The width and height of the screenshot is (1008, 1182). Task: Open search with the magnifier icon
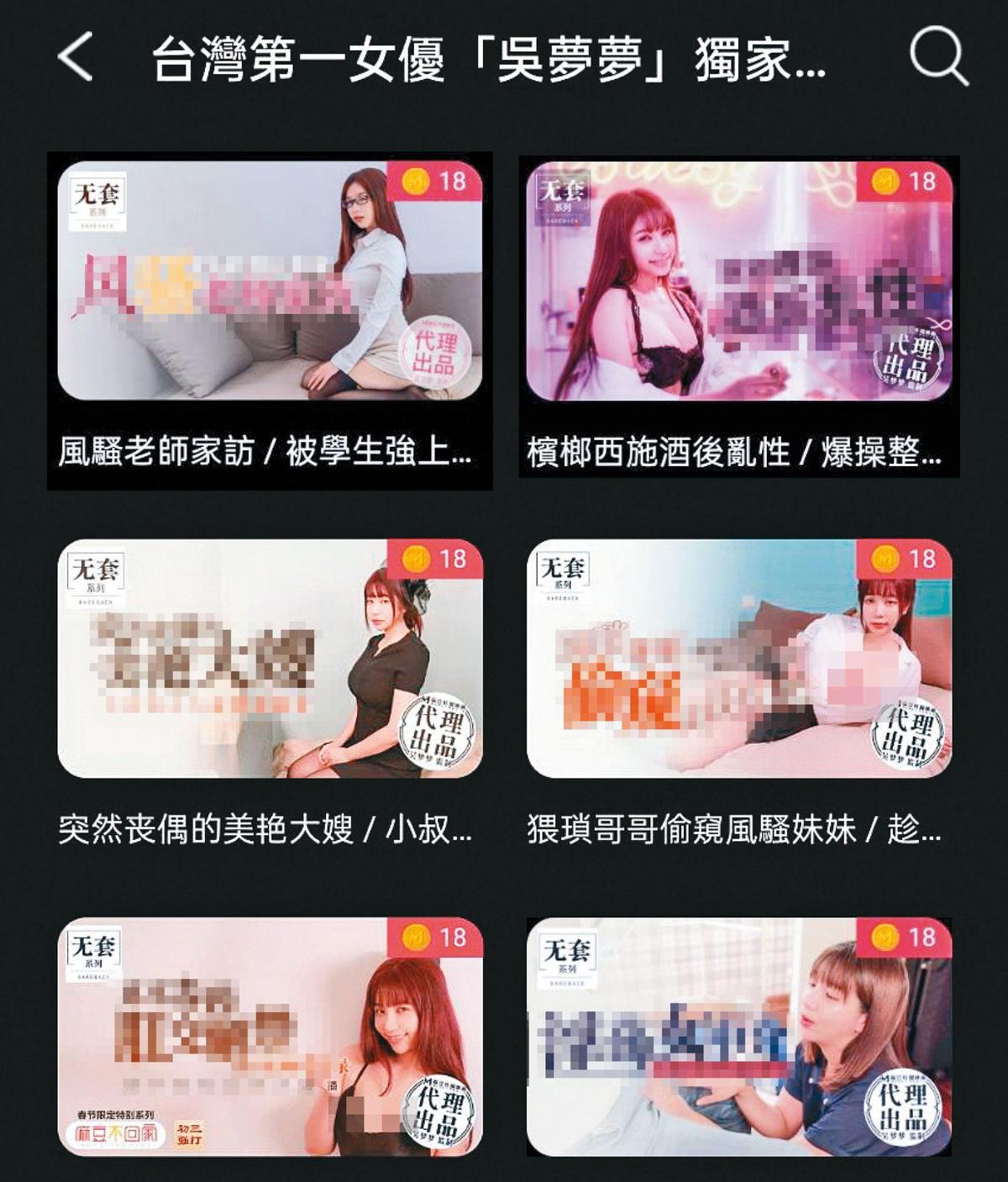pyautogui.click(x=938, y=56)
